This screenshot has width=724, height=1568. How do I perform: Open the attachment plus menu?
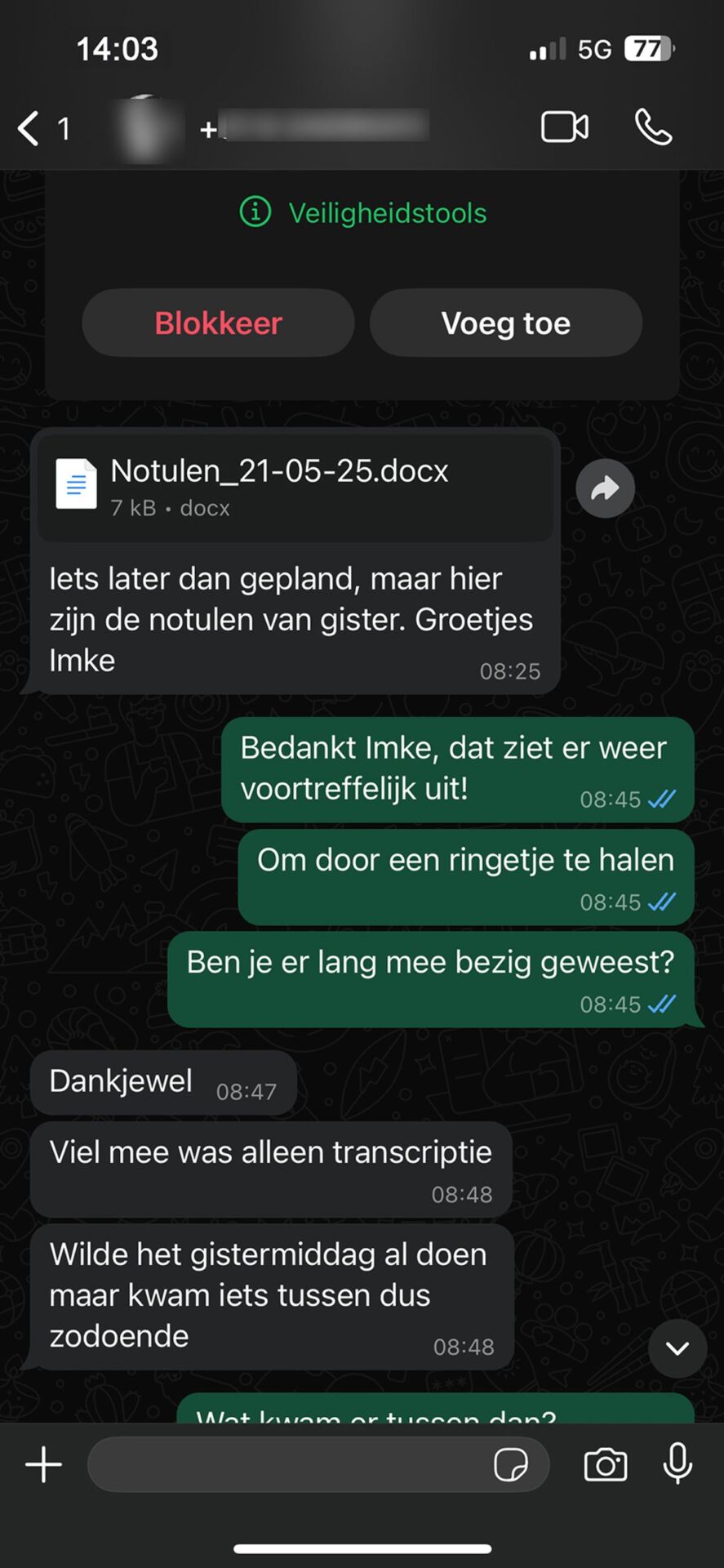point(44,1464)
